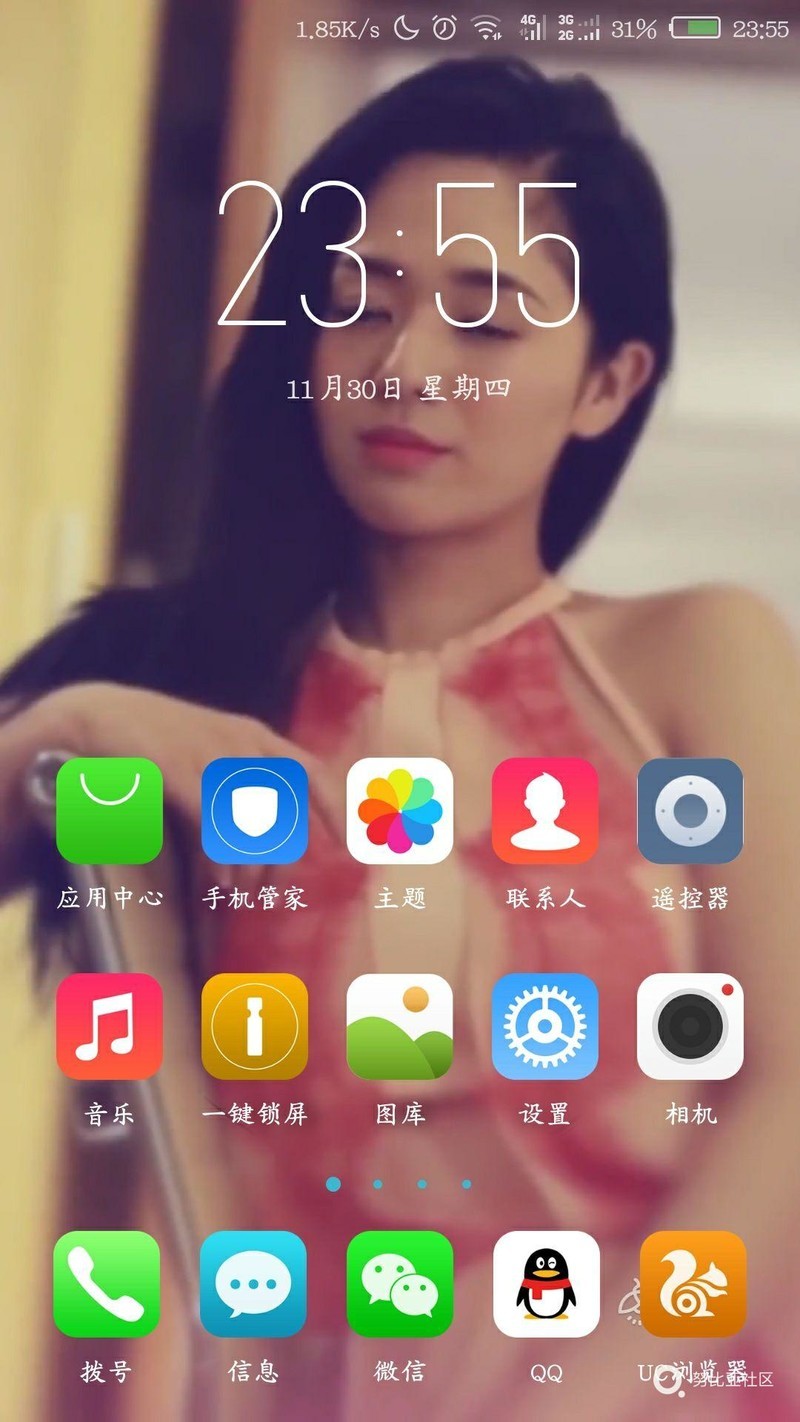Launch the 遥控器 remote control app

tap(690, 811)
